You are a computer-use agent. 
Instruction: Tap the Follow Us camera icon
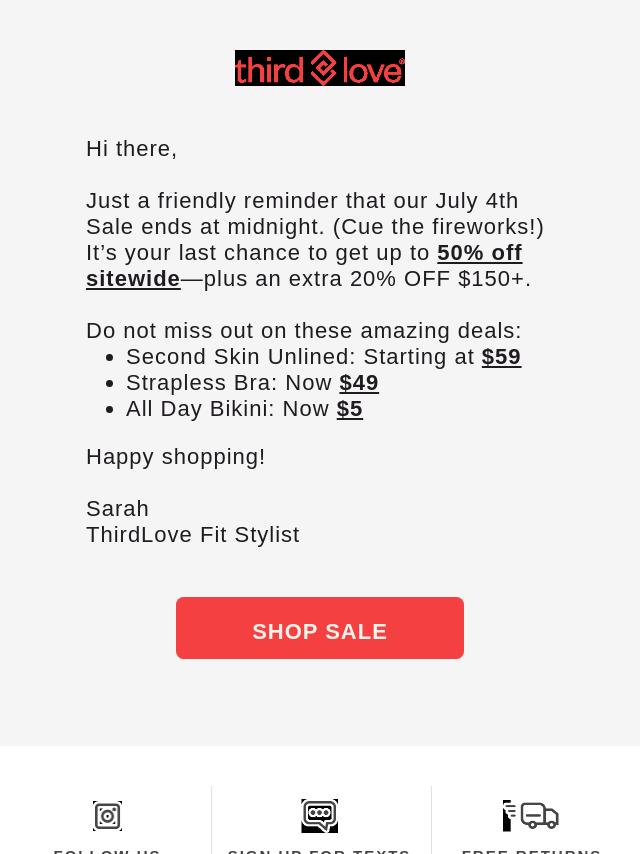tap(107, 816)
